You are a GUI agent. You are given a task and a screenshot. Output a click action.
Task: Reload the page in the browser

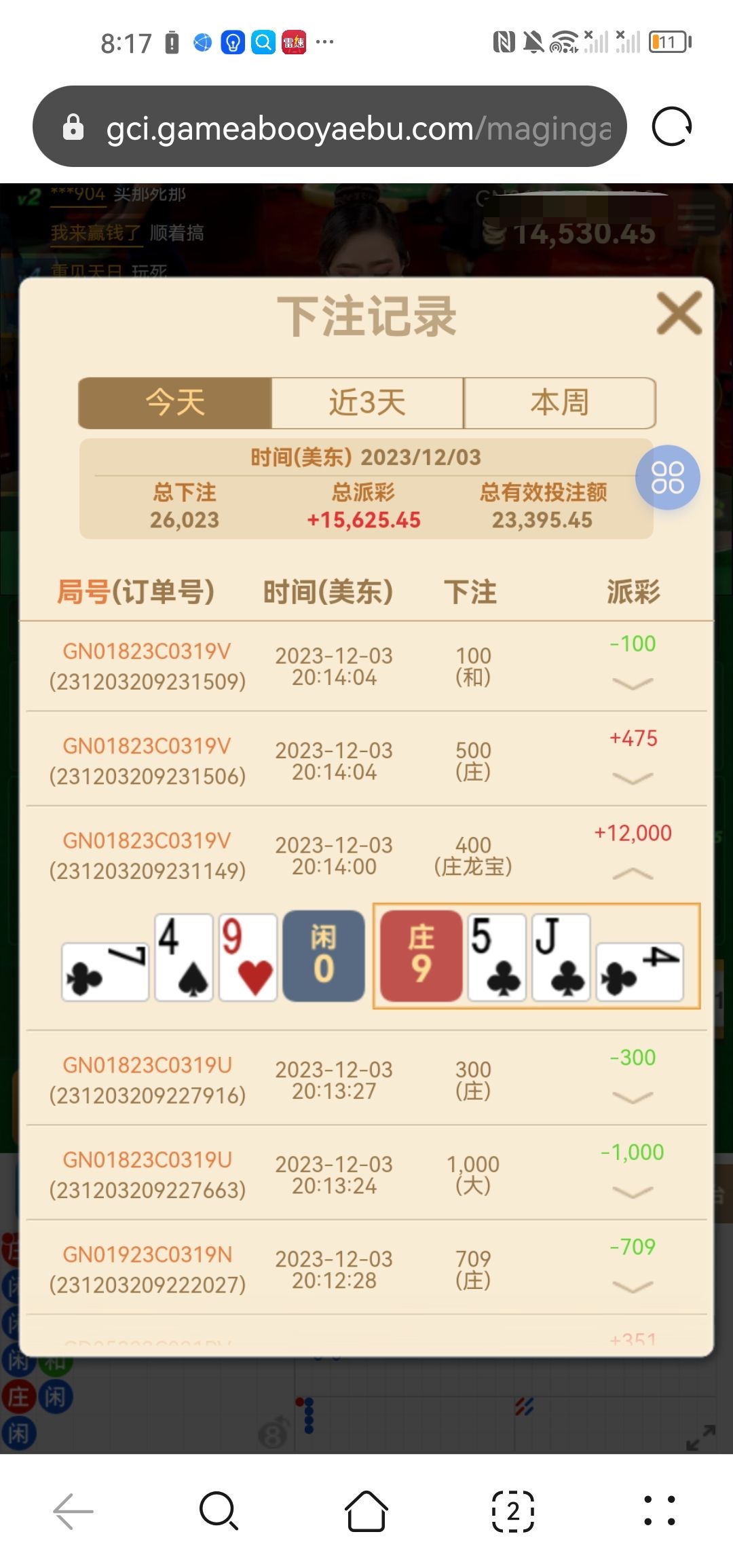pyautogui.click(x=671, y=126)
